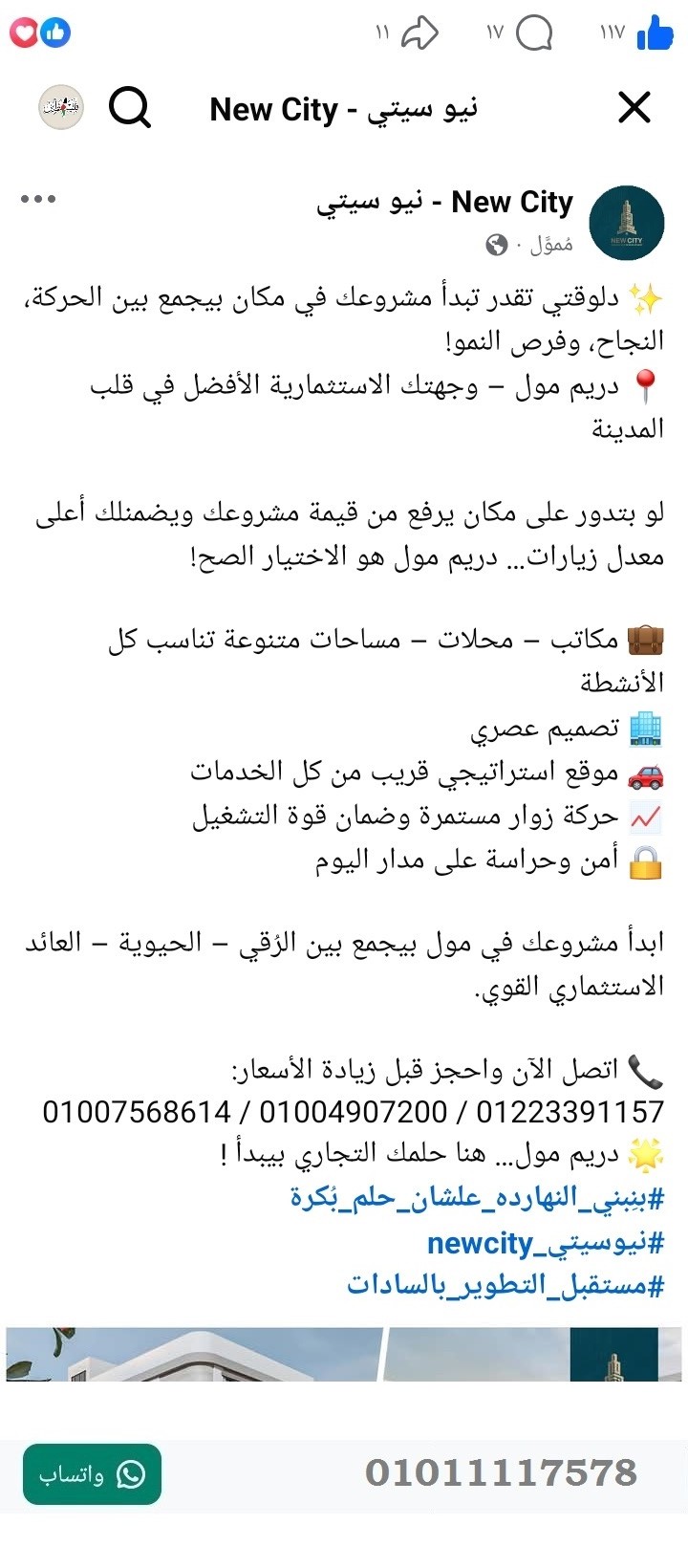Tap the share arrow icon
Image resolution: width=688 pixels, height=1568 pixels.
(420, 33)
